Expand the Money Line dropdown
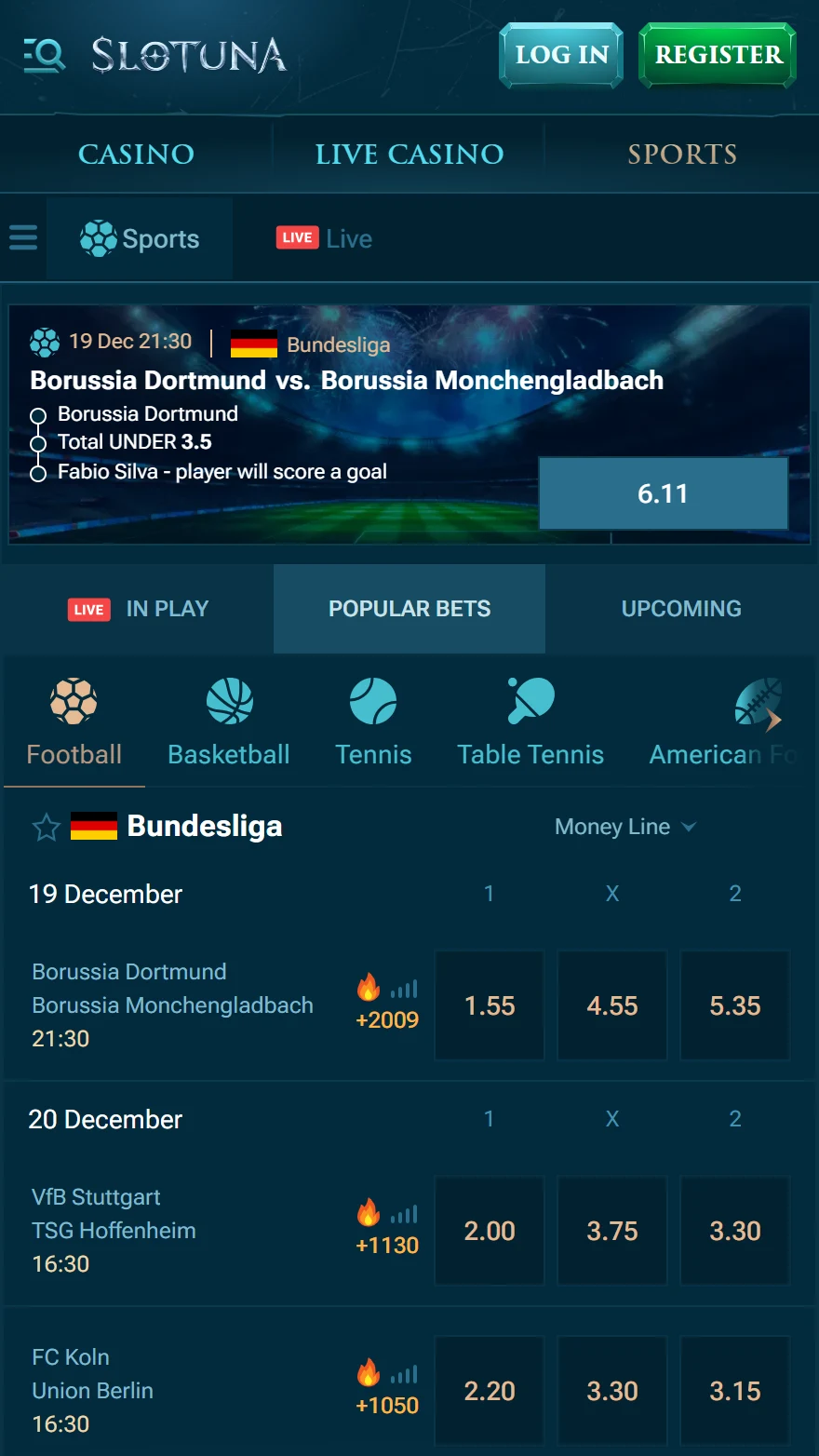The height and width of the screenshot is (1456, 819). click(624, 827)
